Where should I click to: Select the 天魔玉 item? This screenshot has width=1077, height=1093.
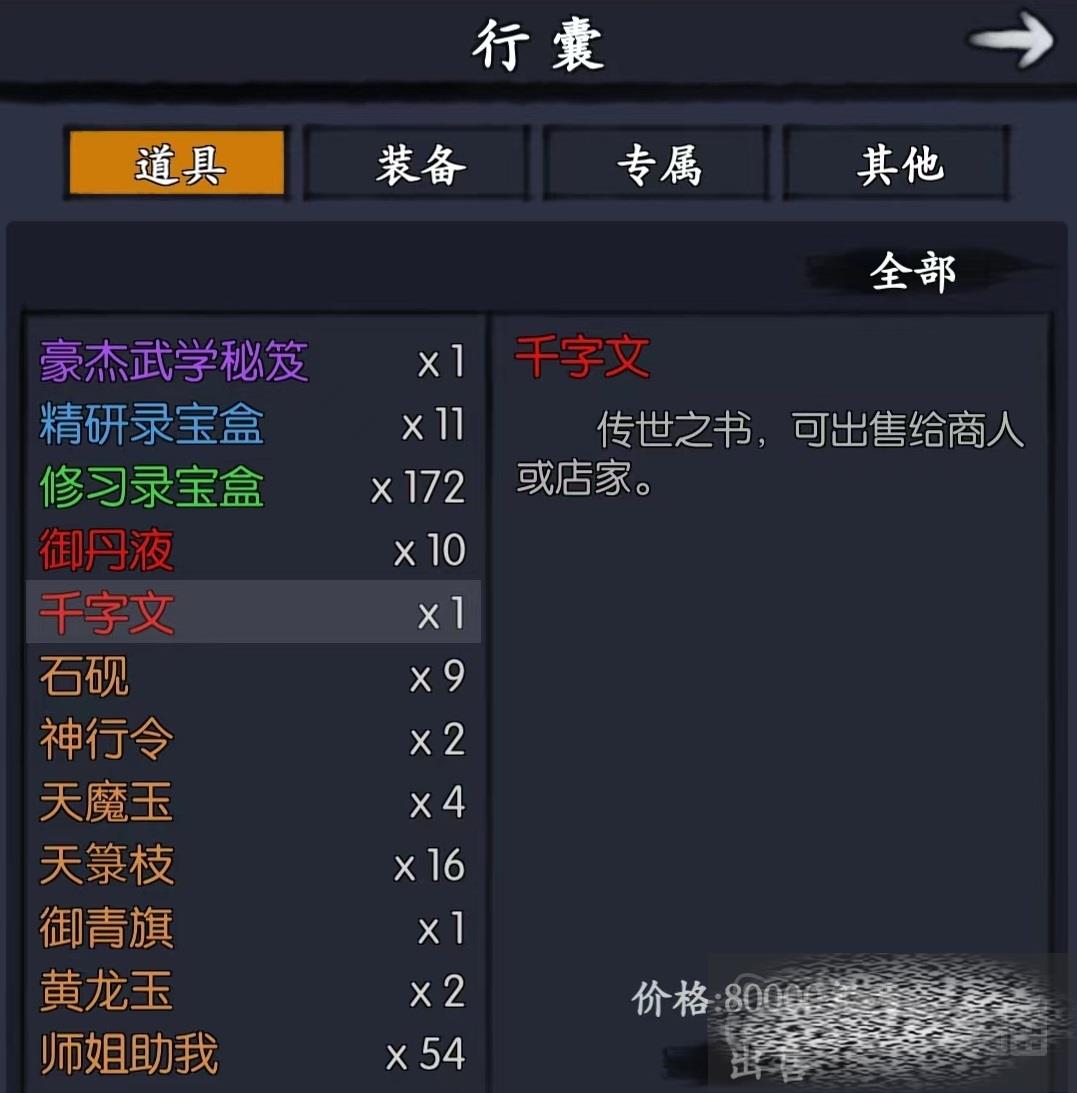[252, 803]
